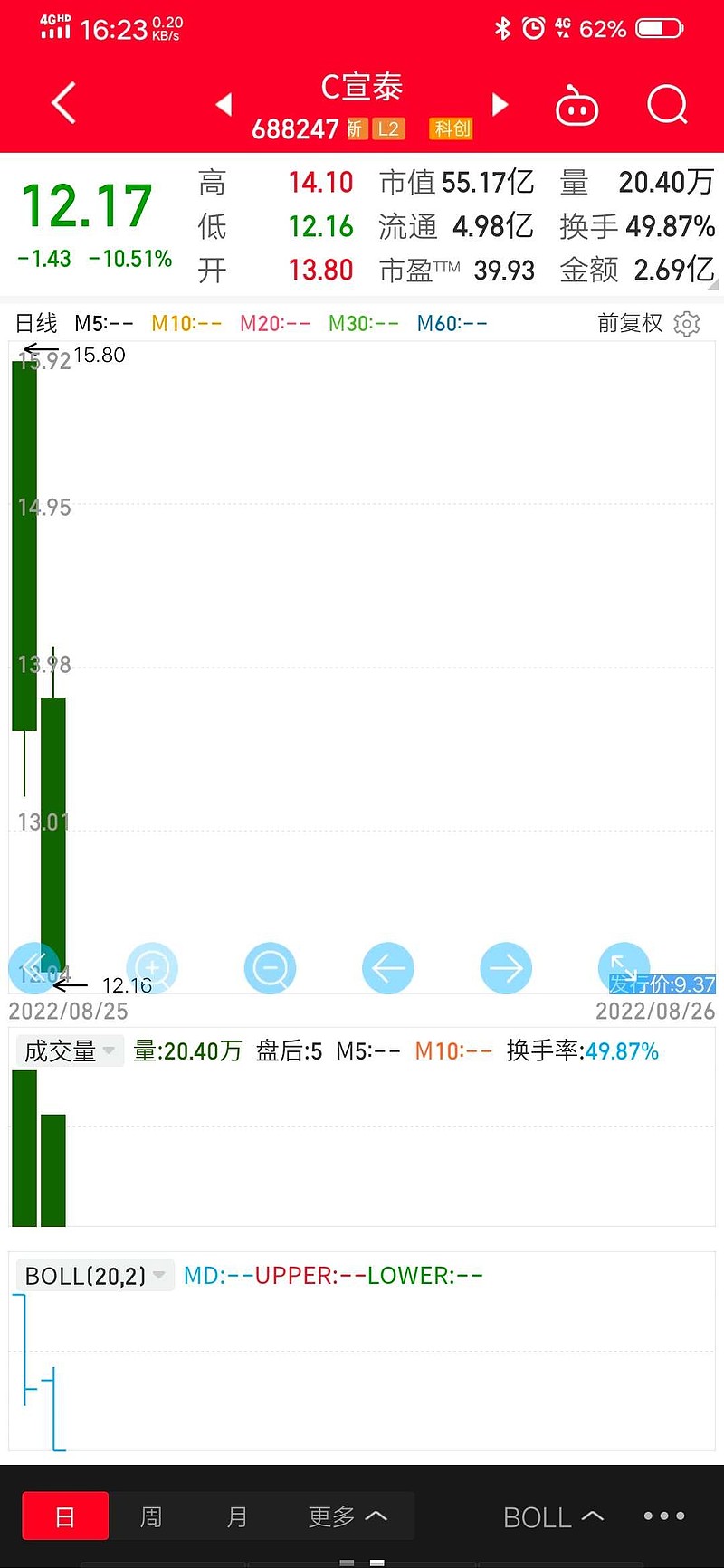Image resolution: width=724 pixels, height=1568 pixels.
Task: Switch to the 周 weekly chart
Action: (151, 1516)
